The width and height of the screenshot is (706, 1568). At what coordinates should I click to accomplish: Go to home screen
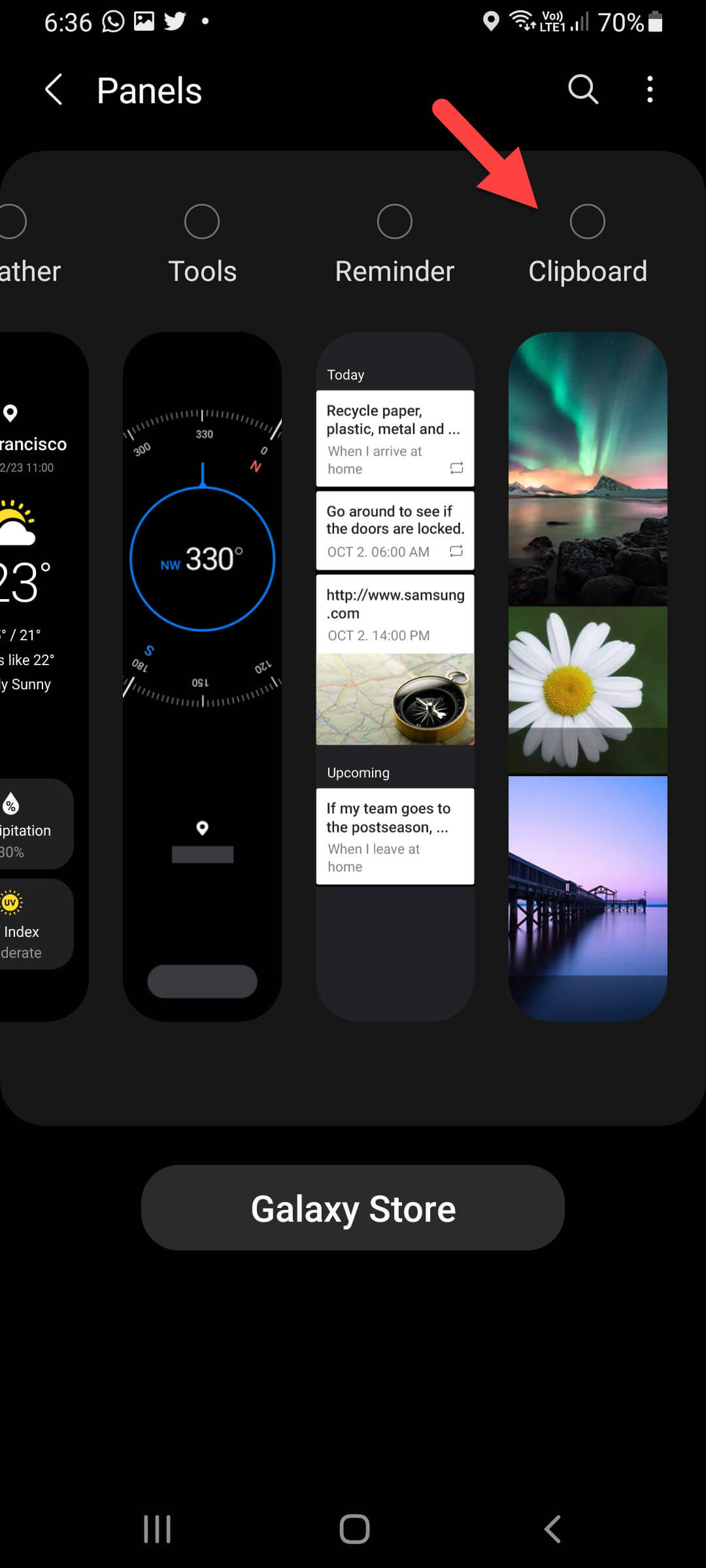click(354, 1529)
